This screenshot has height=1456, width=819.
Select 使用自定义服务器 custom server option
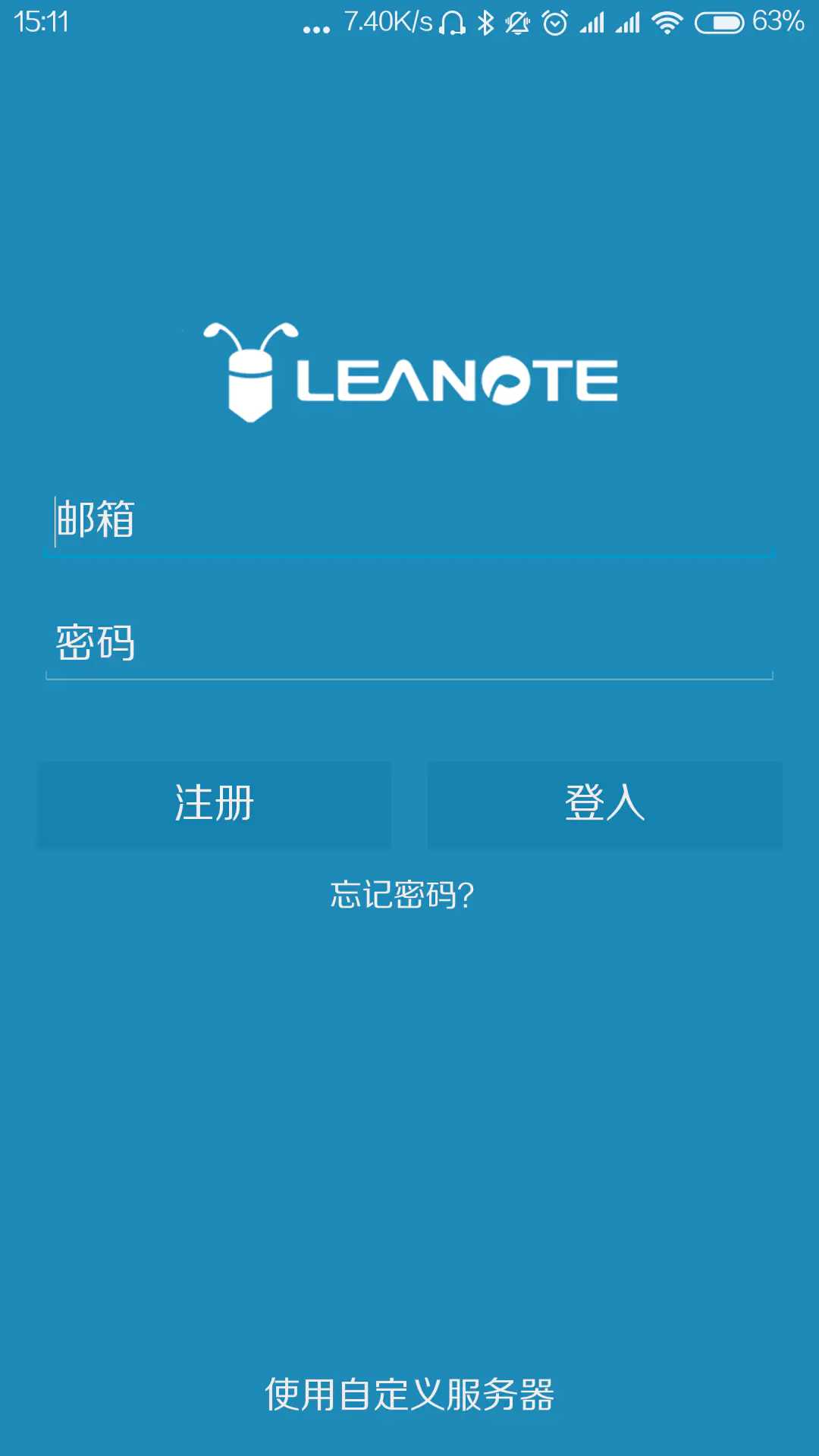409,1394
